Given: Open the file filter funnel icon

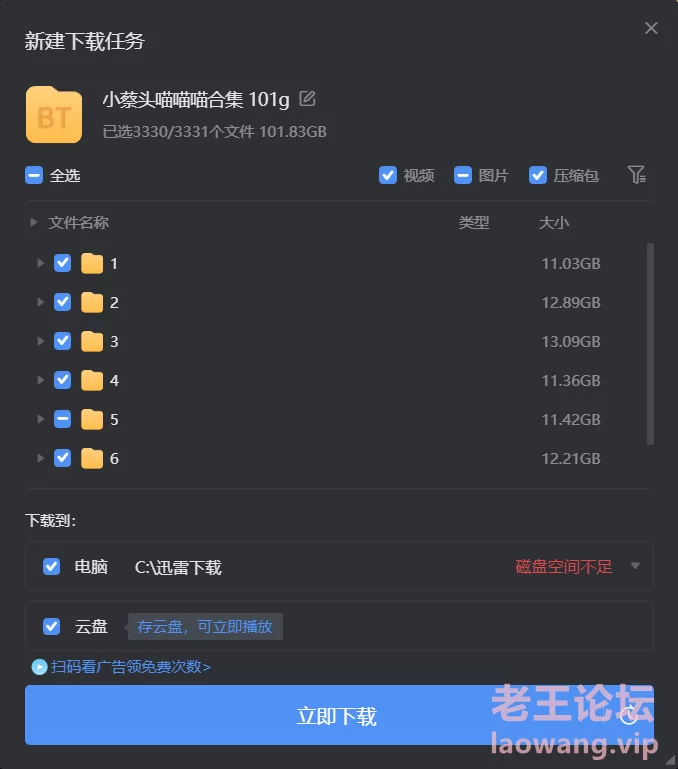Looking at the screenshot, I should pos(636,175).
